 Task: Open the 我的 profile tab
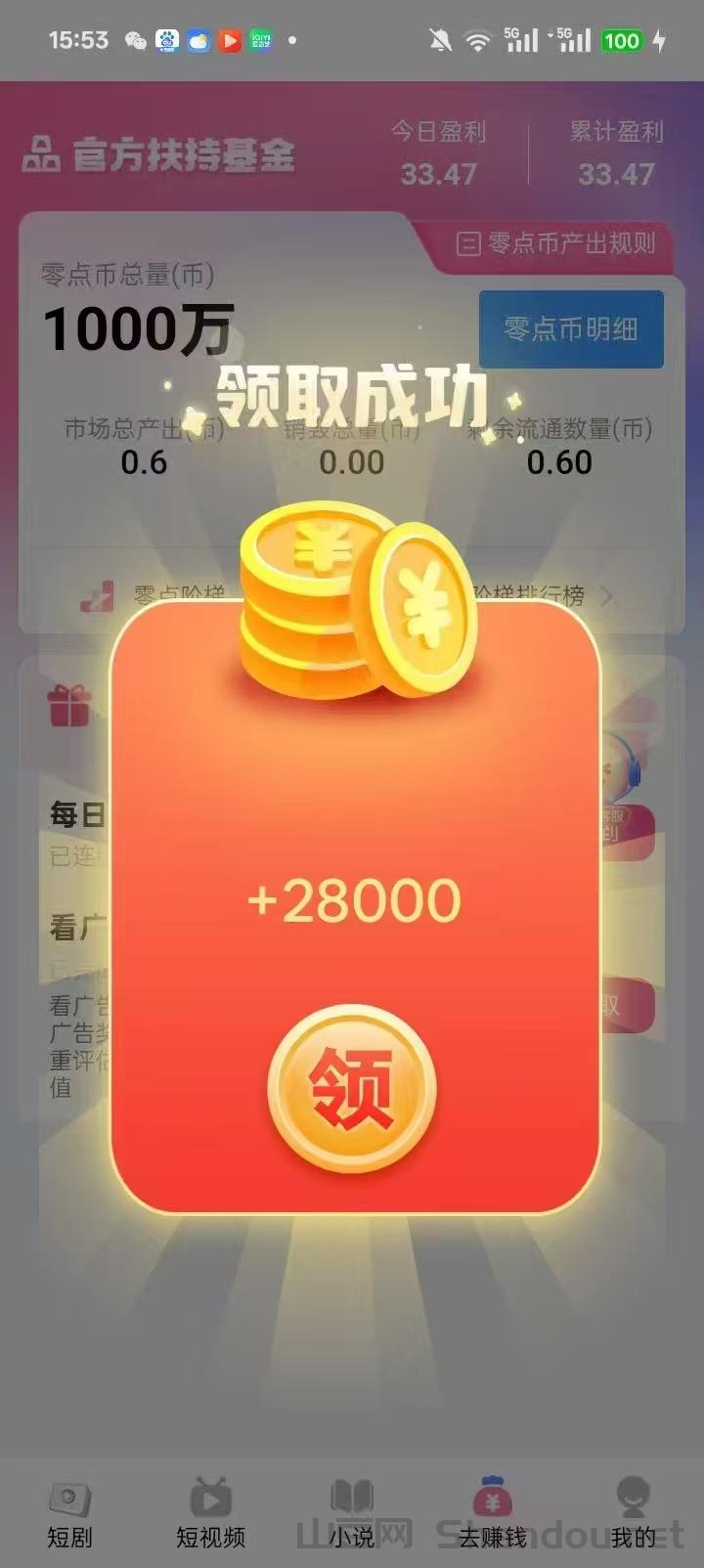click(x=634, y=1513)
